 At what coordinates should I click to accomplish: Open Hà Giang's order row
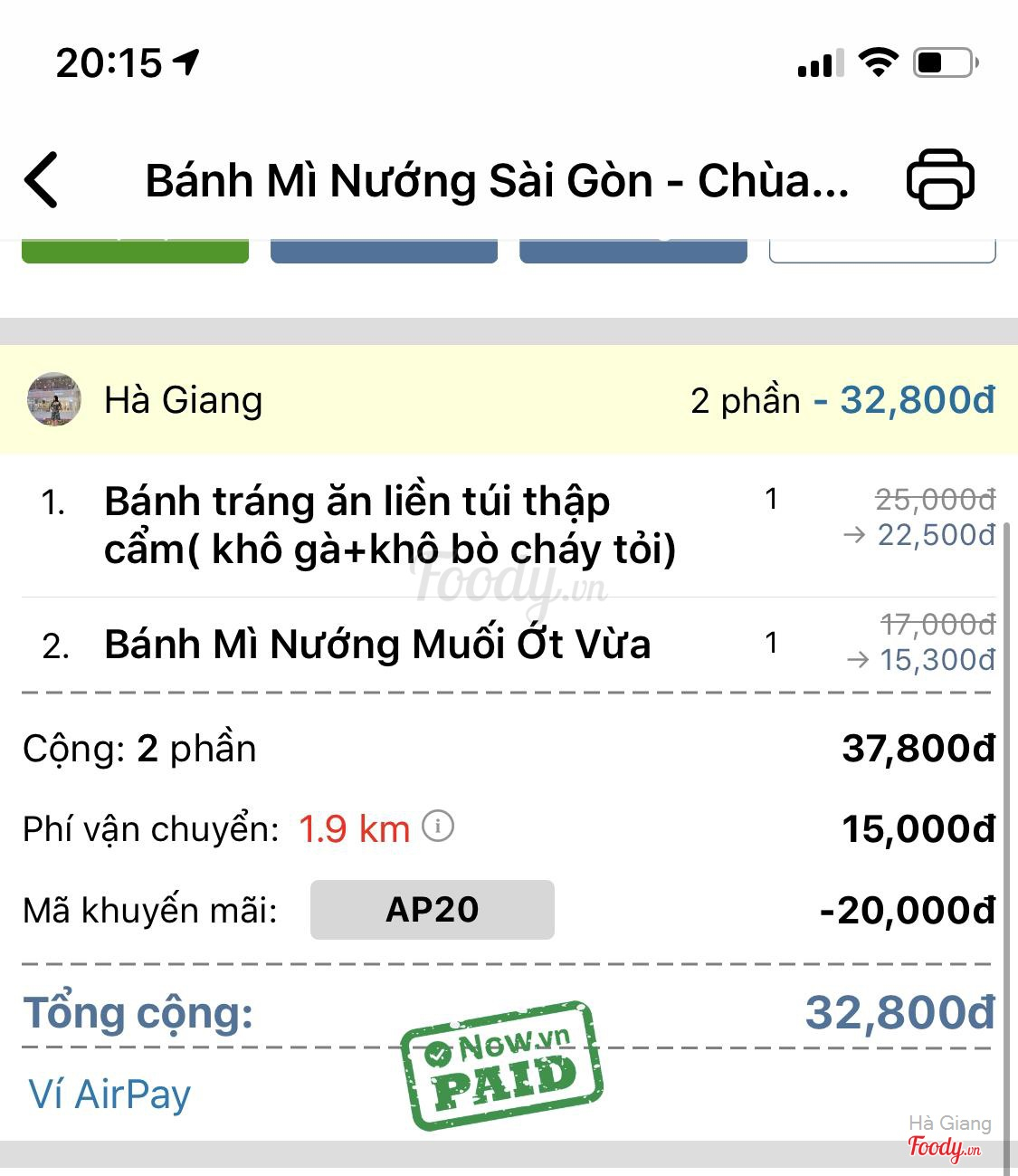tap(507, 399)
